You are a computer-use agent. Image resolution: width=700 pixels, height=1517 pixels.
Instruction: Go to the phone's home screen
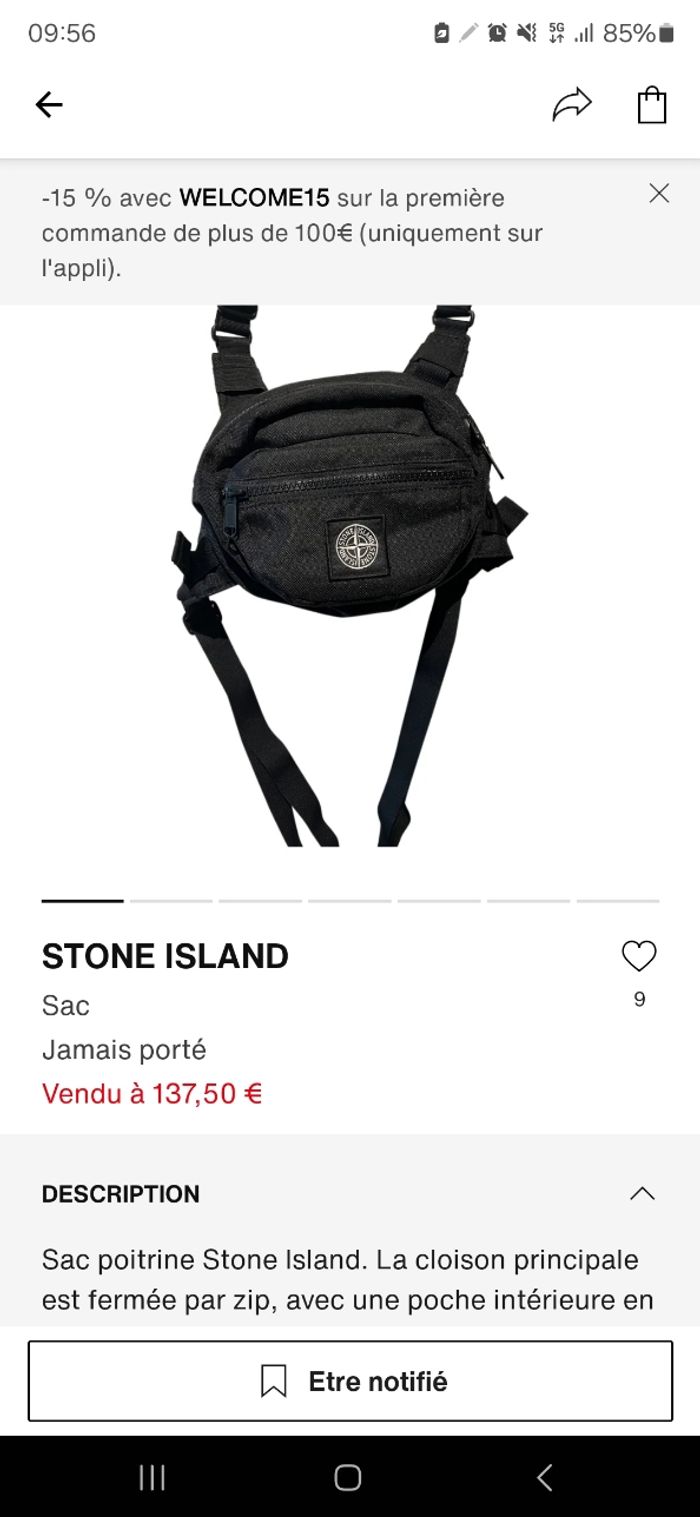pos(348,1477)
